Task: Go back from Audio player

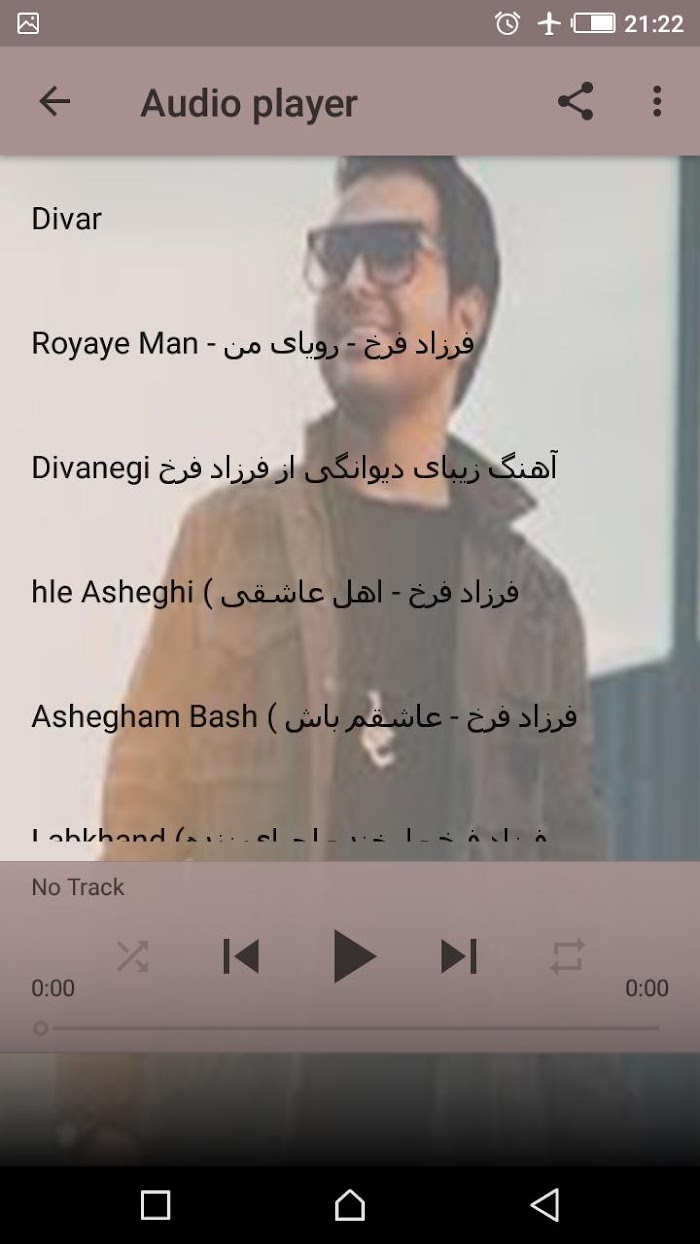Action: 55,101
